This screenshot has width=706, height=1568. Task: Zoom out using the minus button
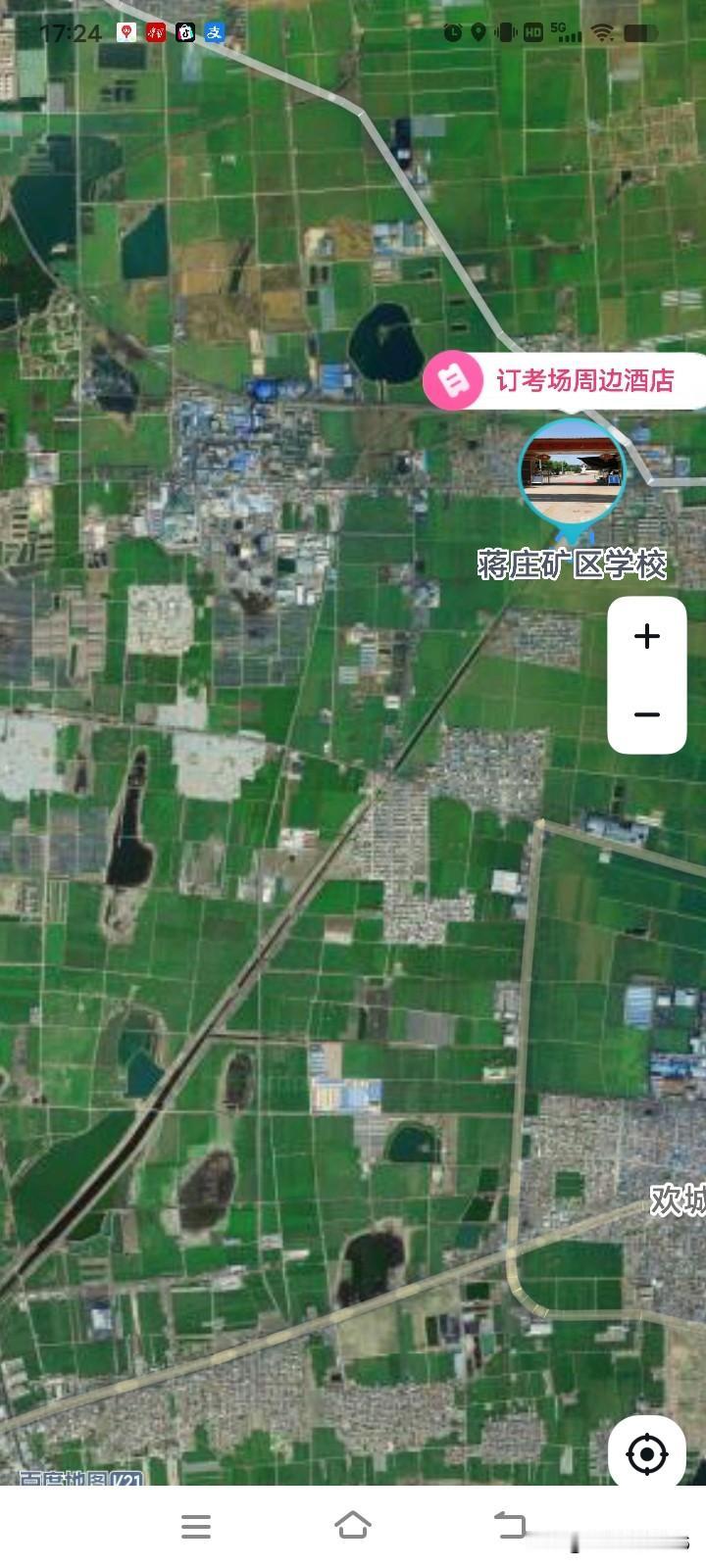646,714
